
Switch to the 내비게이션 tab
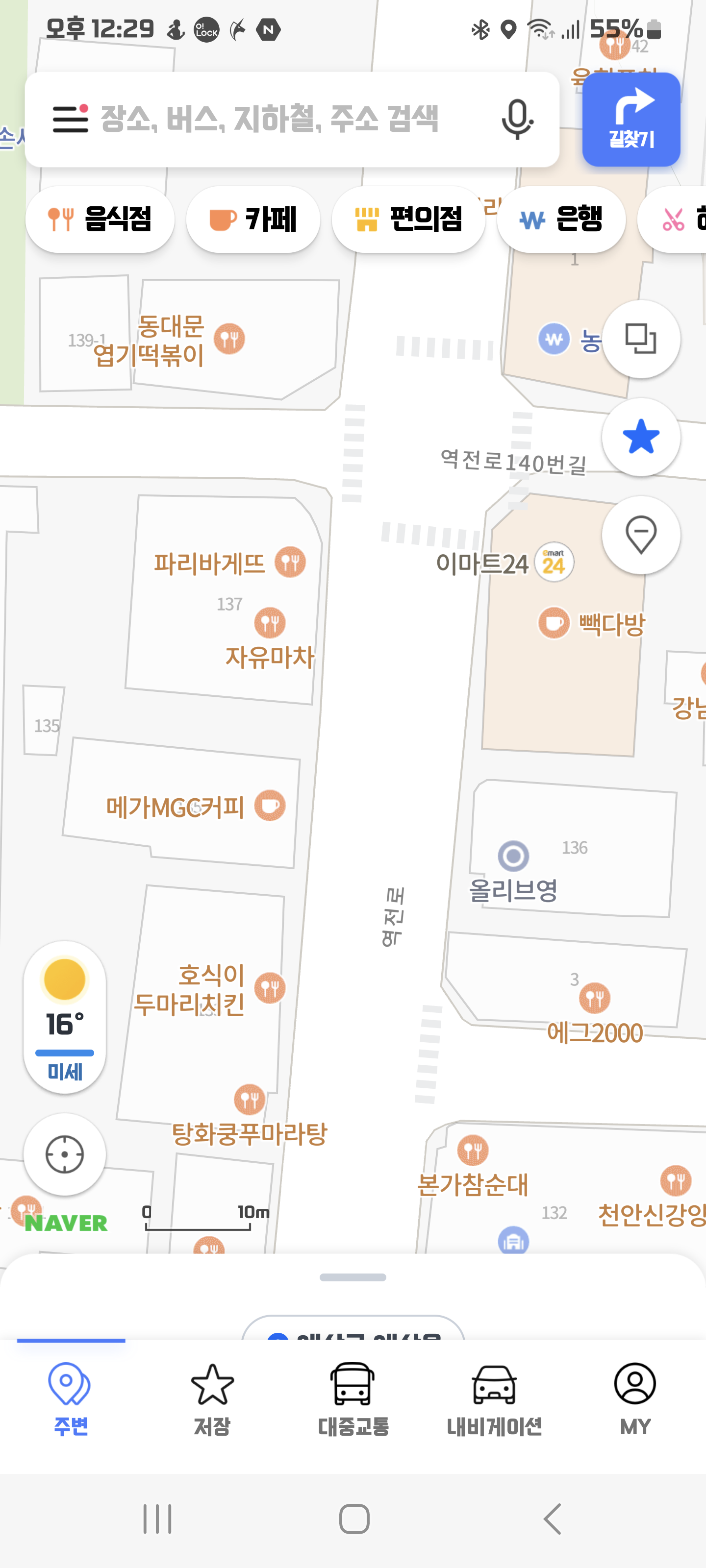pyautogui.click(x=494, y=1399)
